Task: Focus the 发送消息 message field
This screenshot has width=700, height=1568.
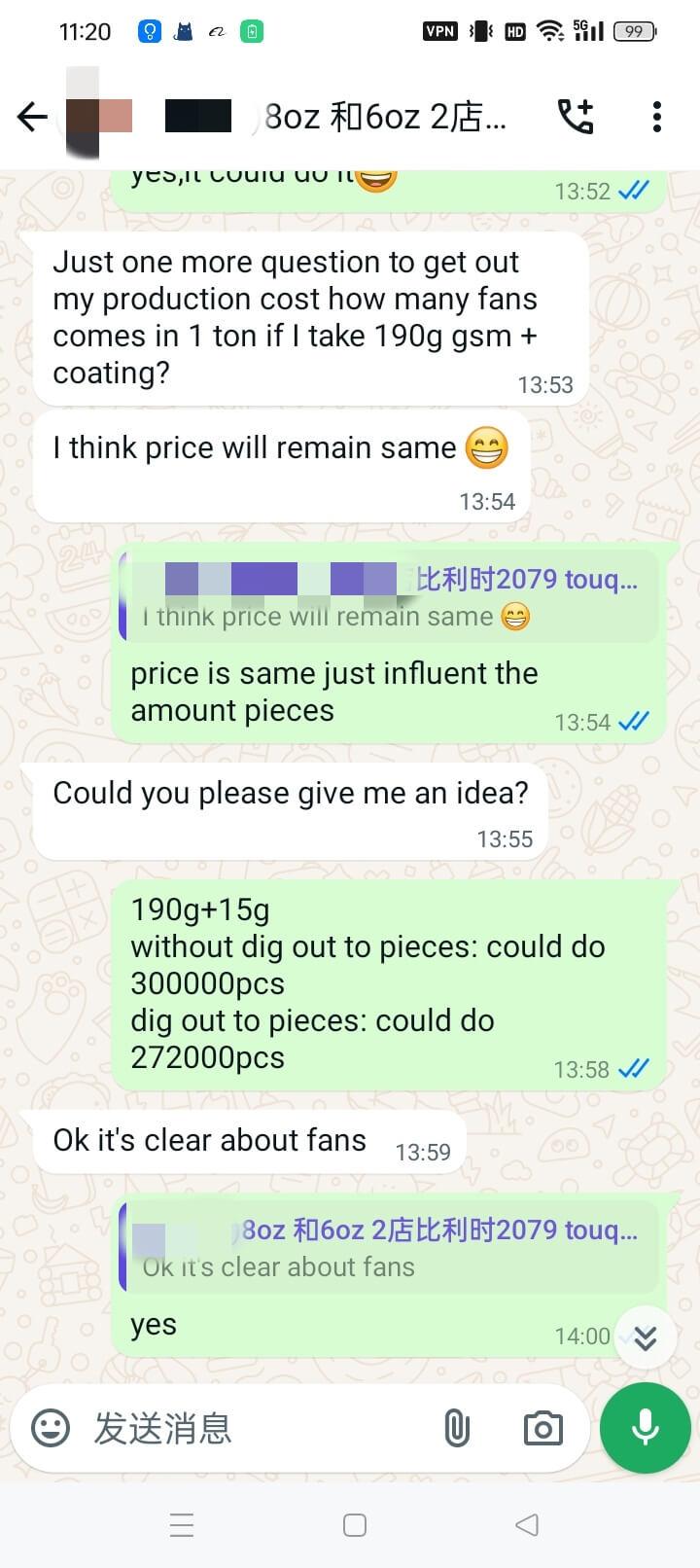Action: point(253,1428)
